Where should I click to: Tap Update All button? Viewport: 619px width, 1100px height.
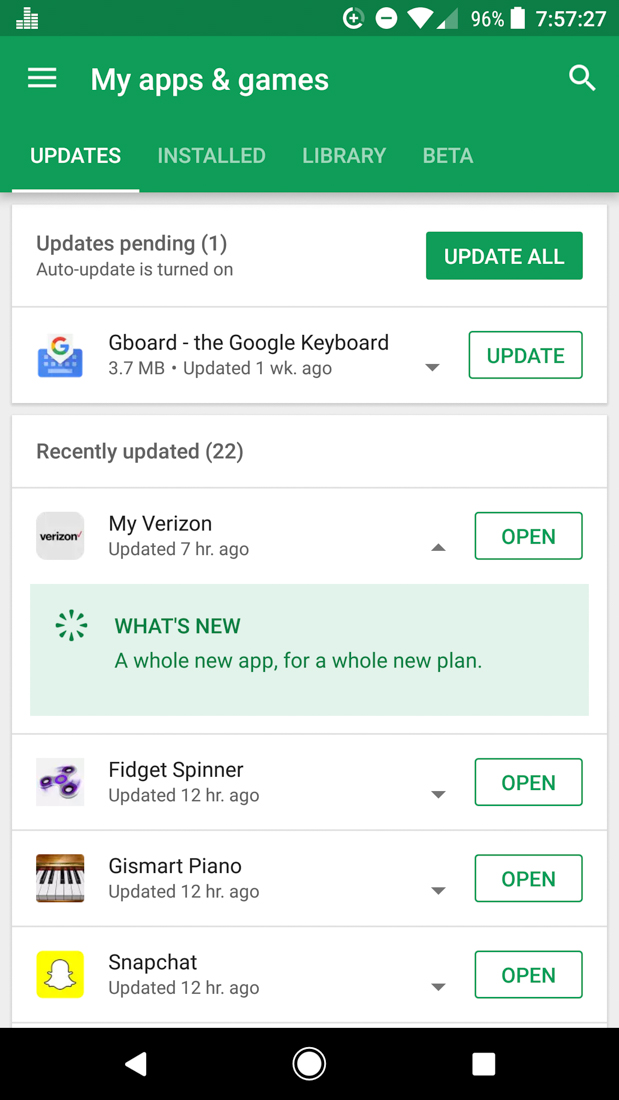[x=504, y=256]
